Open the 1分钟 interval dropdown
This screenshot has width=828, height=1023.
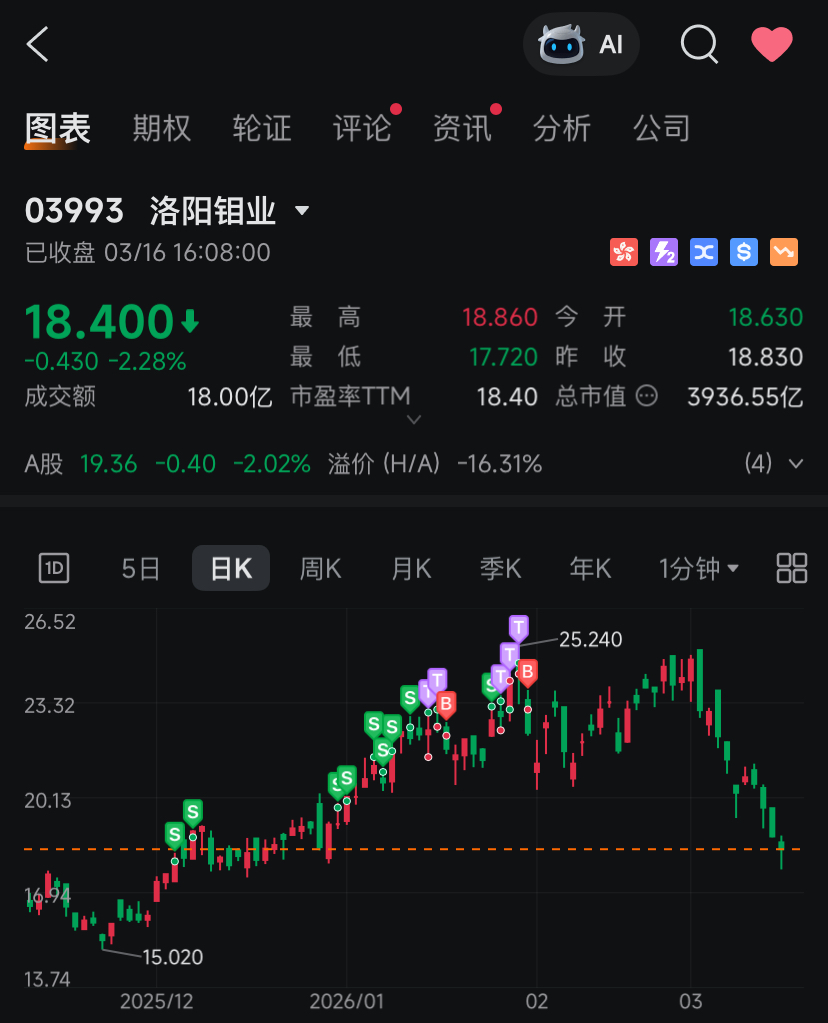point(699,569)
